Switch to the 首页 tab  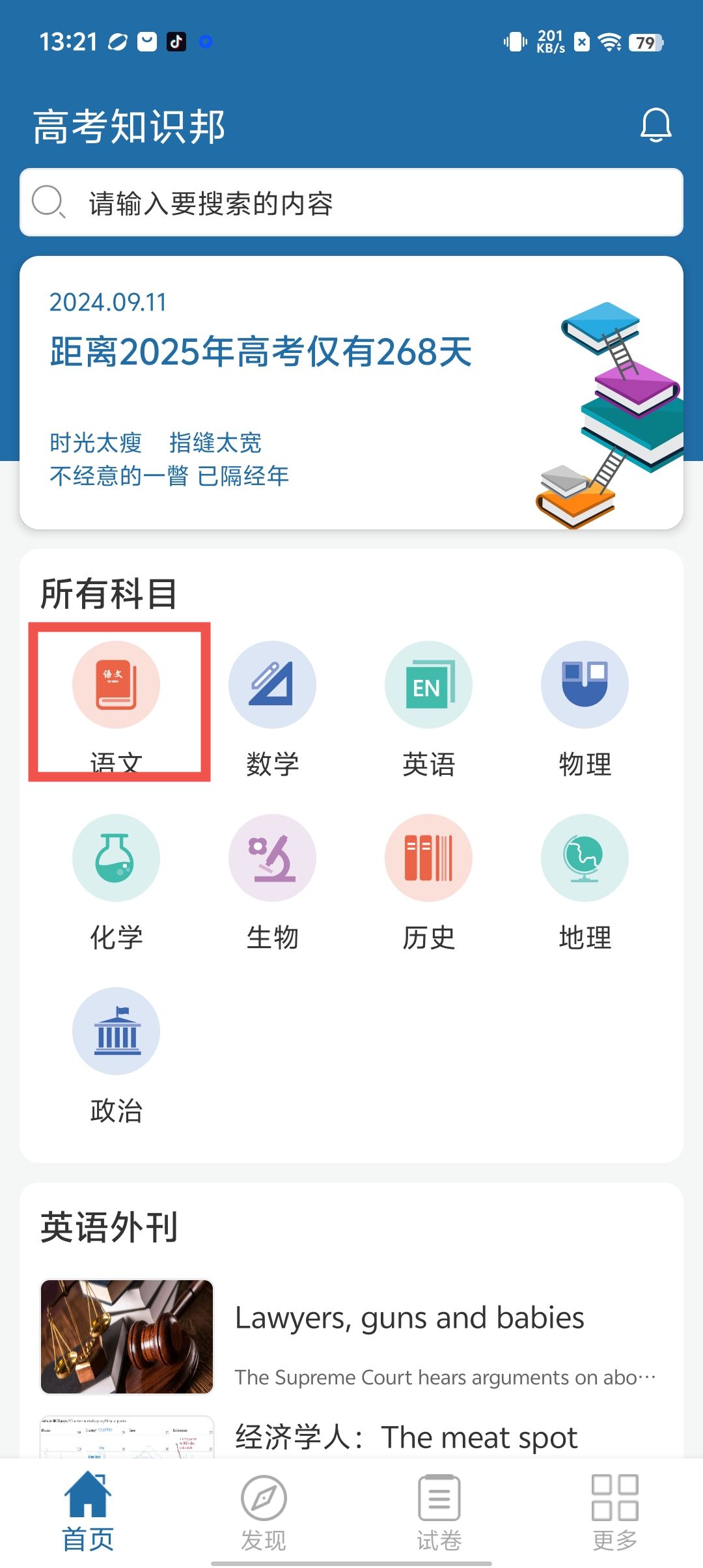point(88,1512)
